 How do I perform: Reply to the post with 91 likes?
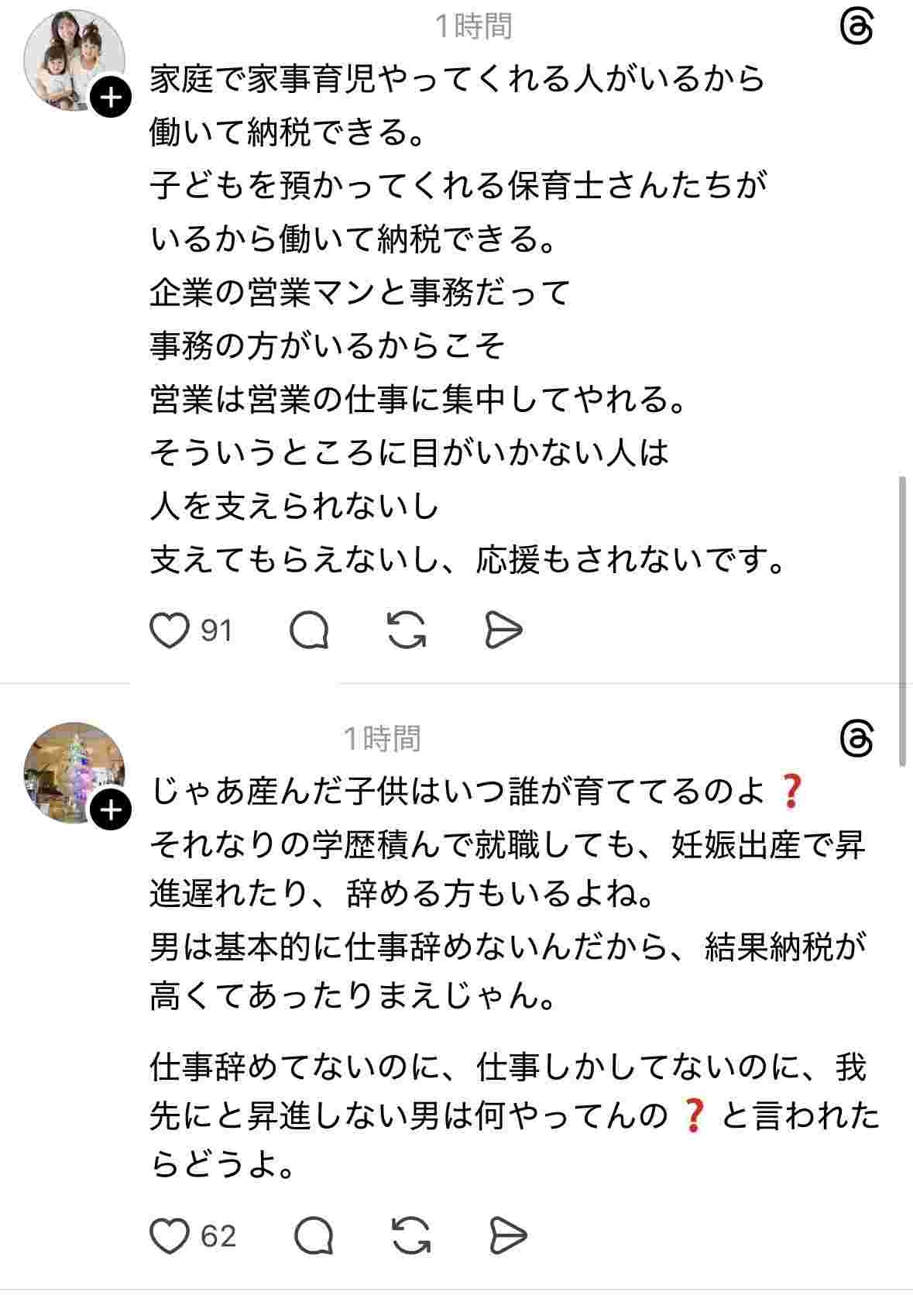pyautogui.click(x=310, y=630)
